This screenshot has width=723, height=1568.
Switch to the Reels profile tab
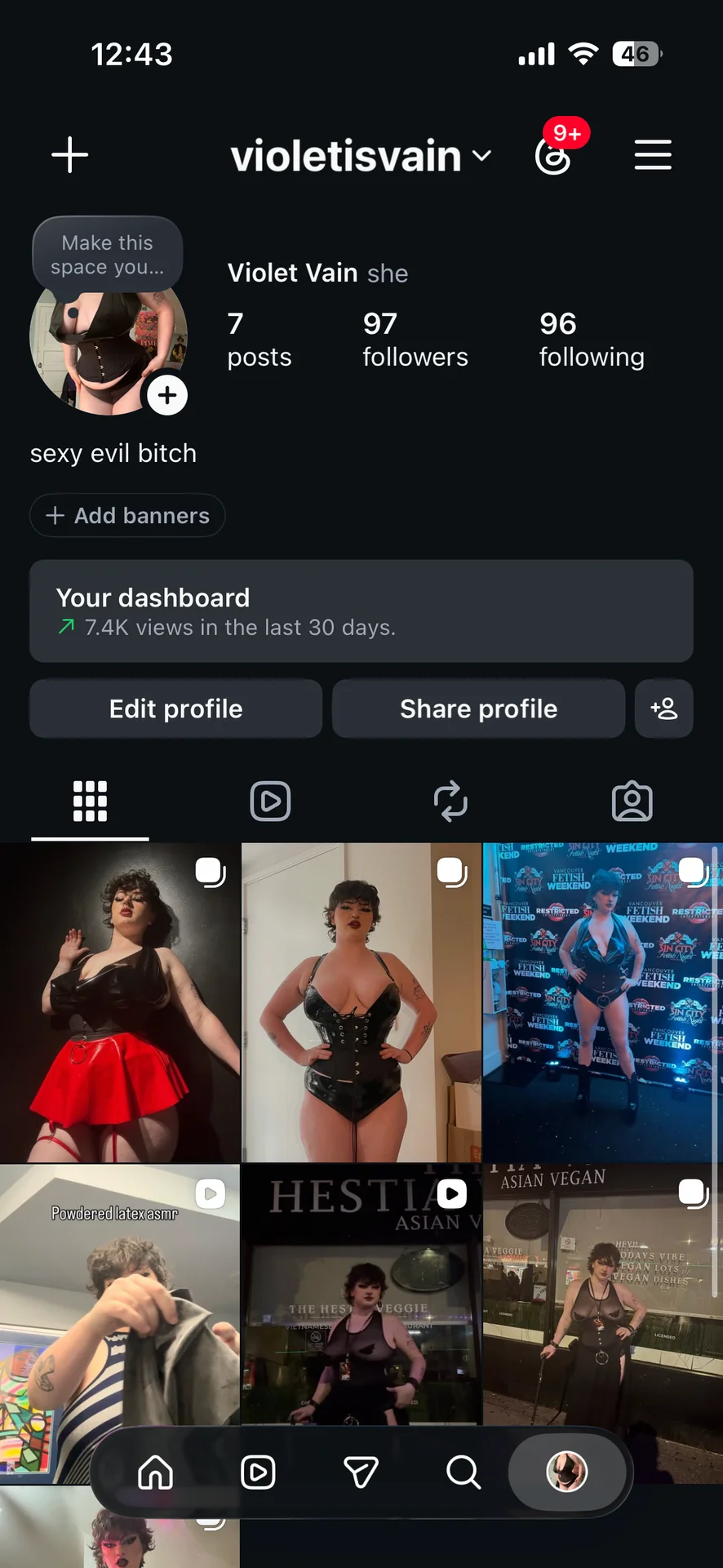point(271,802)
